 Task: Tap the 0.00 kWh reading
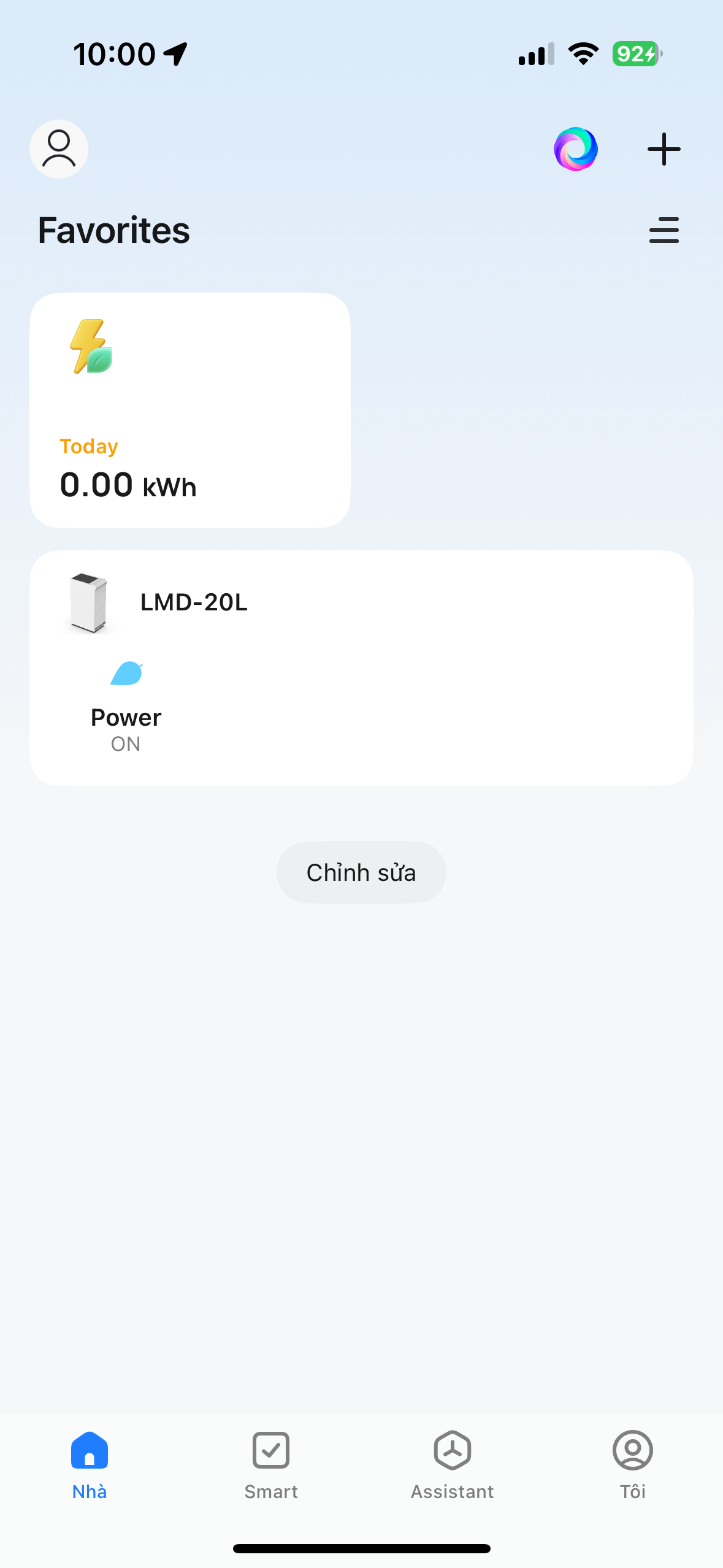point(128,485)
